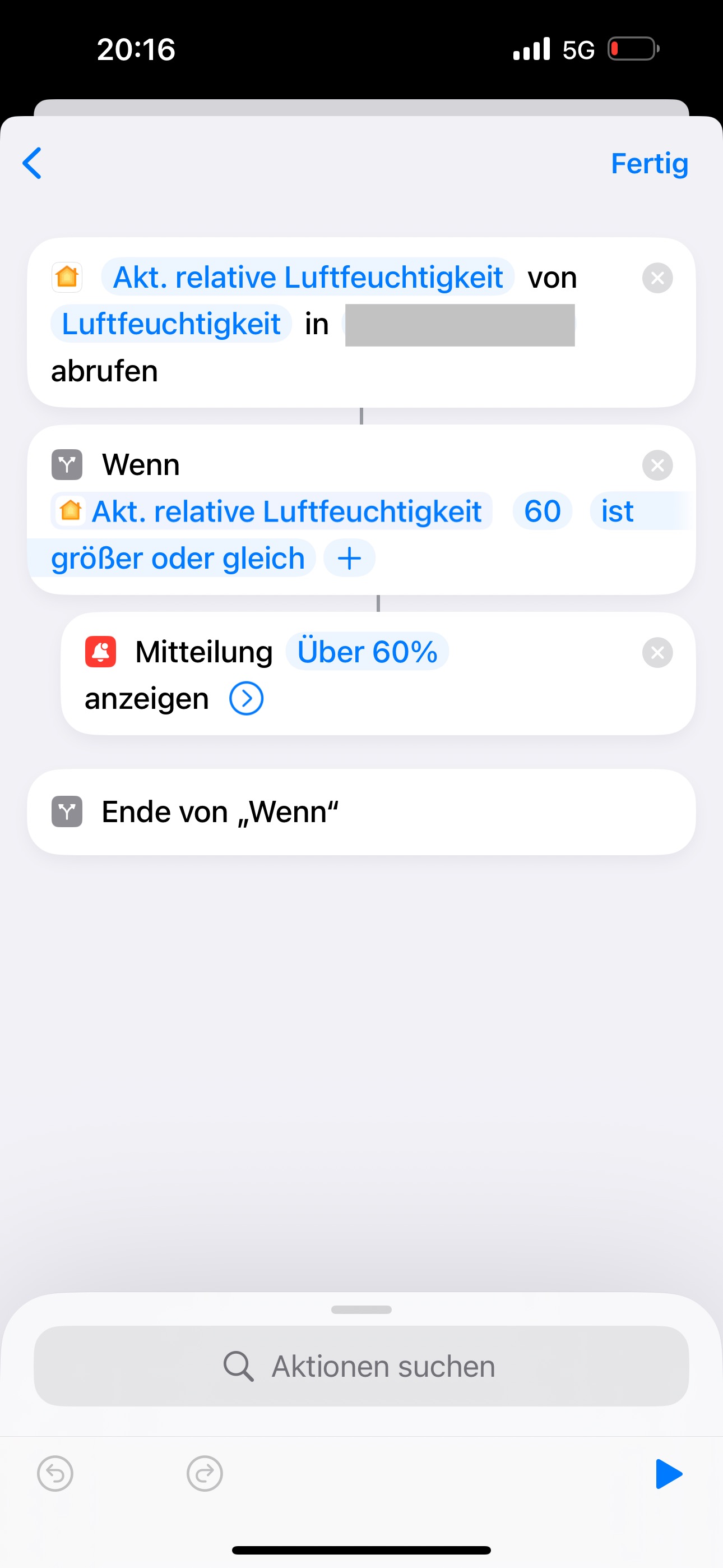723x1568 pixels.
Task: Delete the Wenn condition block
Action: 657,465
